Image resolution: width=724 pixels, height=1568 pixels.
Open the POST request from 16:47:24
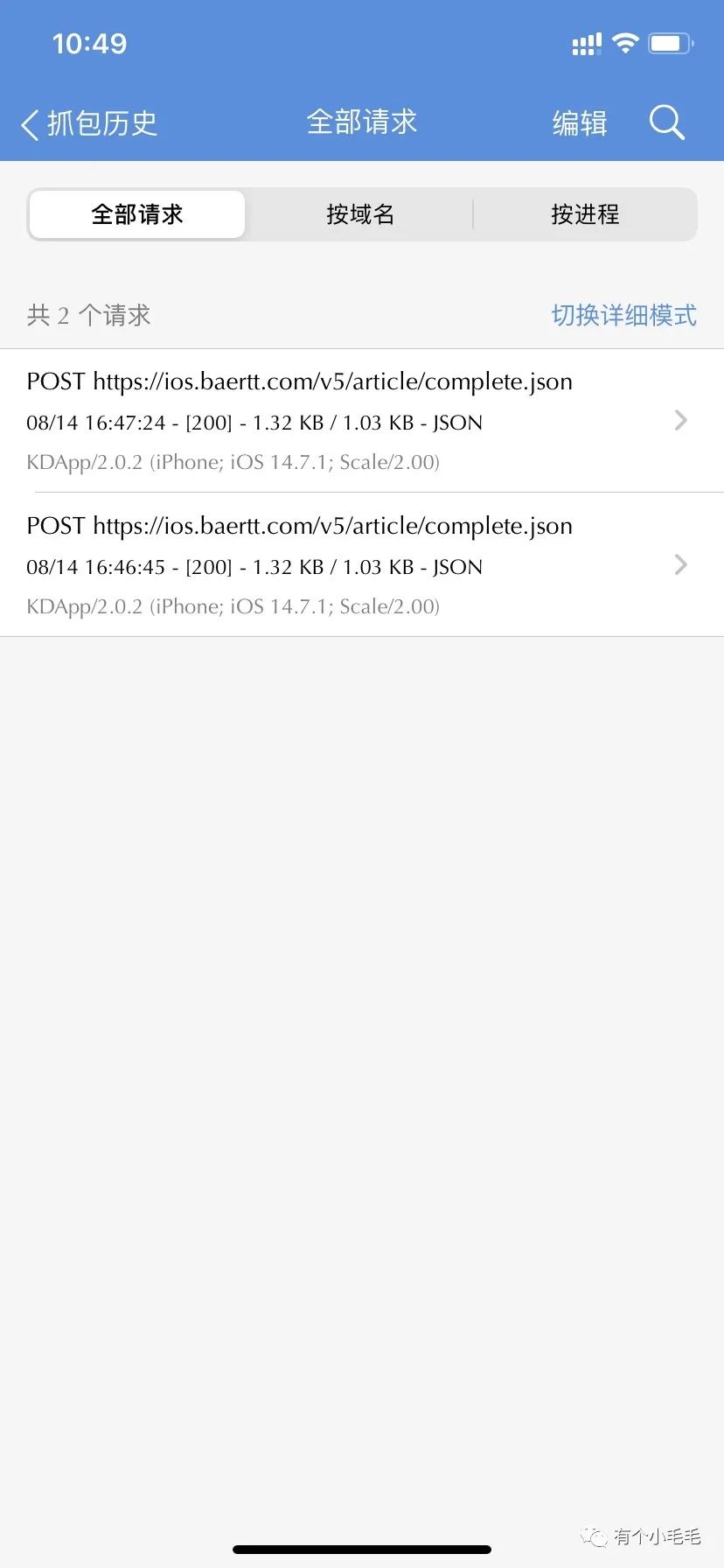pos(350,421)
